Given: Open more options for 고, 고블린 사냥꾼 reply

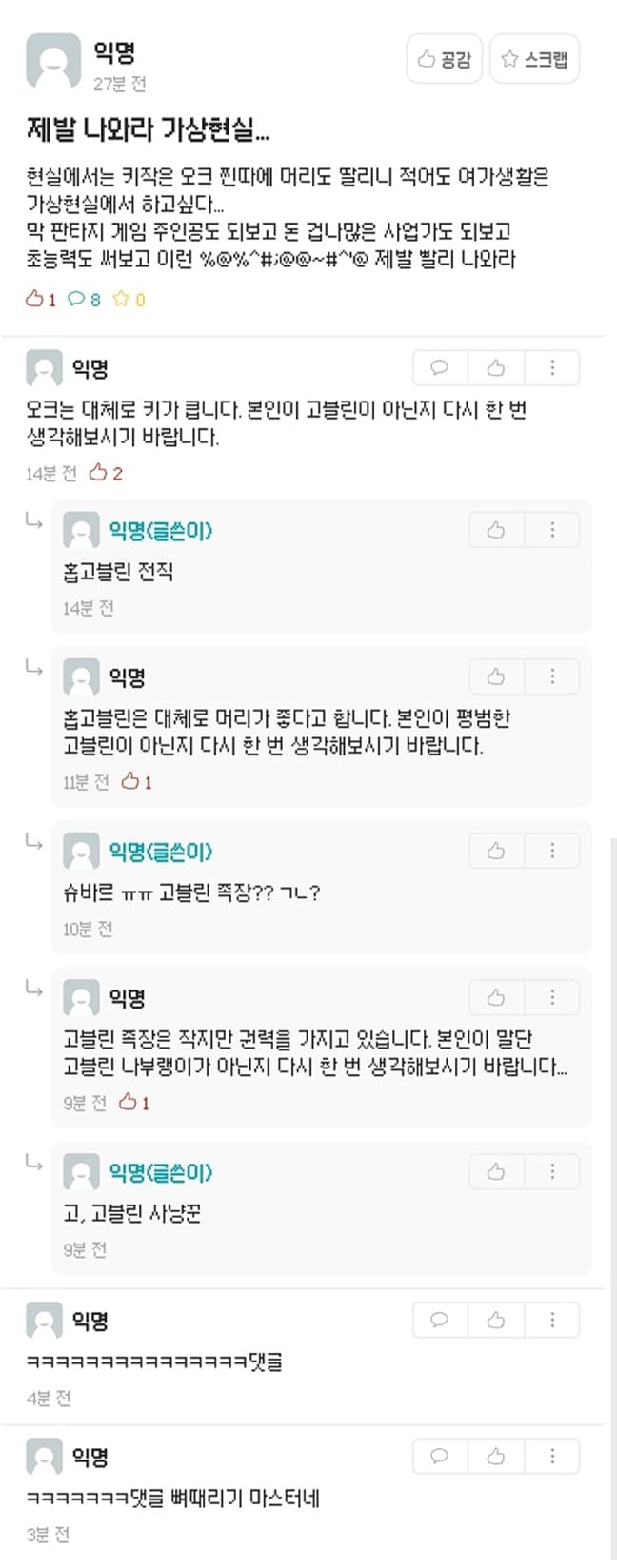Looking at the screenshot, I should click(x=552, y=1171).
